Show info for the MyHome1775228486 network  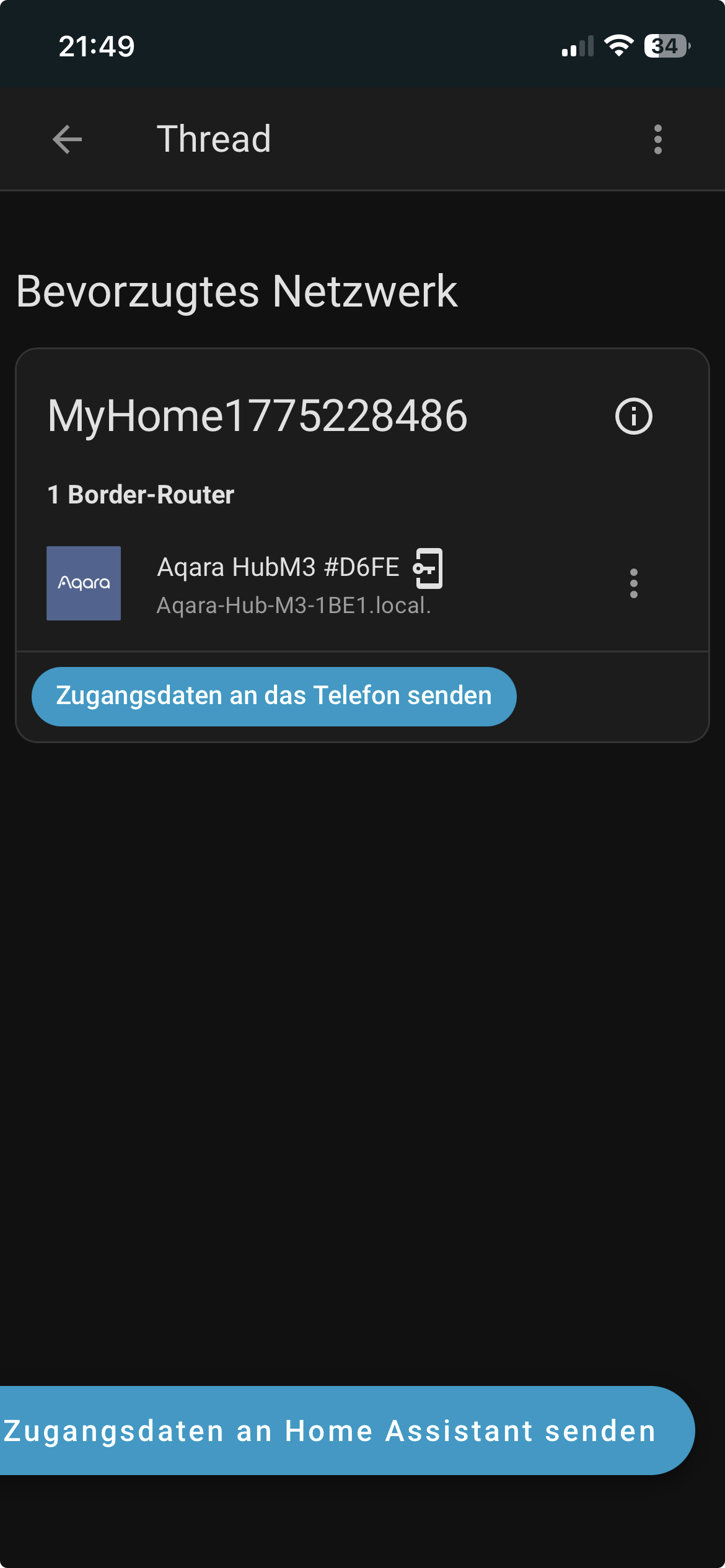click(x=633, y=416)
